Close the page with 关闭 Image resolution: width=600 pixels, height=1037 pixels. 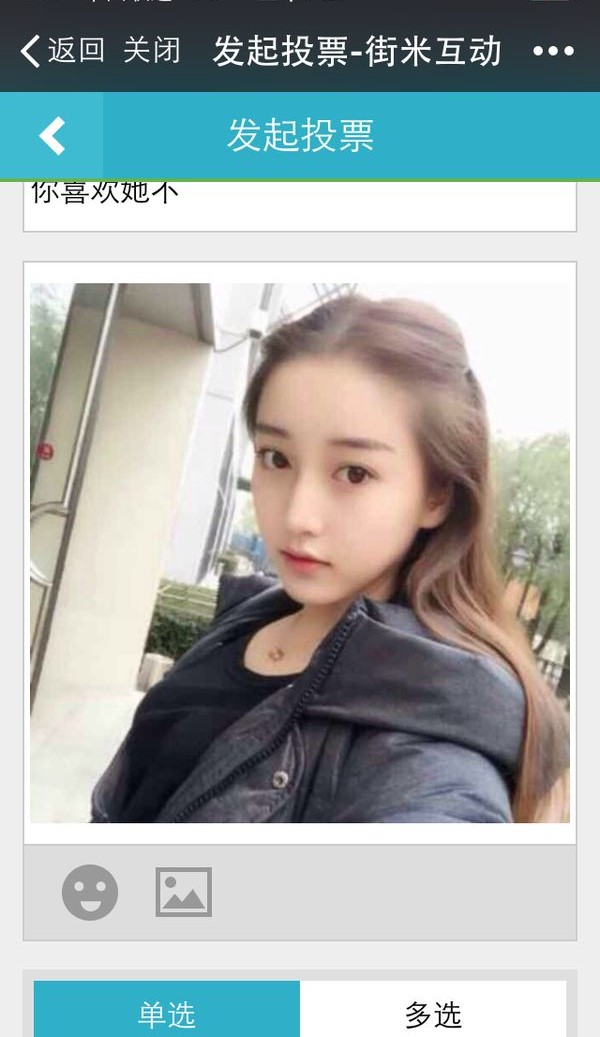(x=152, y=51)
